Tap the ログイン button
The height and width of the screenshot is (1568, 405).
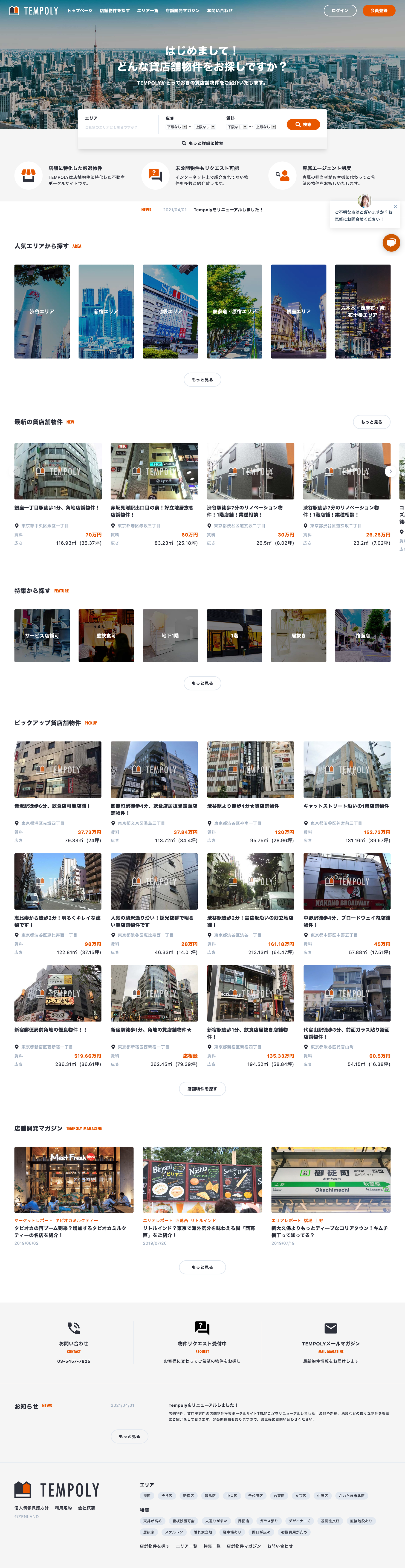[x=340, y=10]
